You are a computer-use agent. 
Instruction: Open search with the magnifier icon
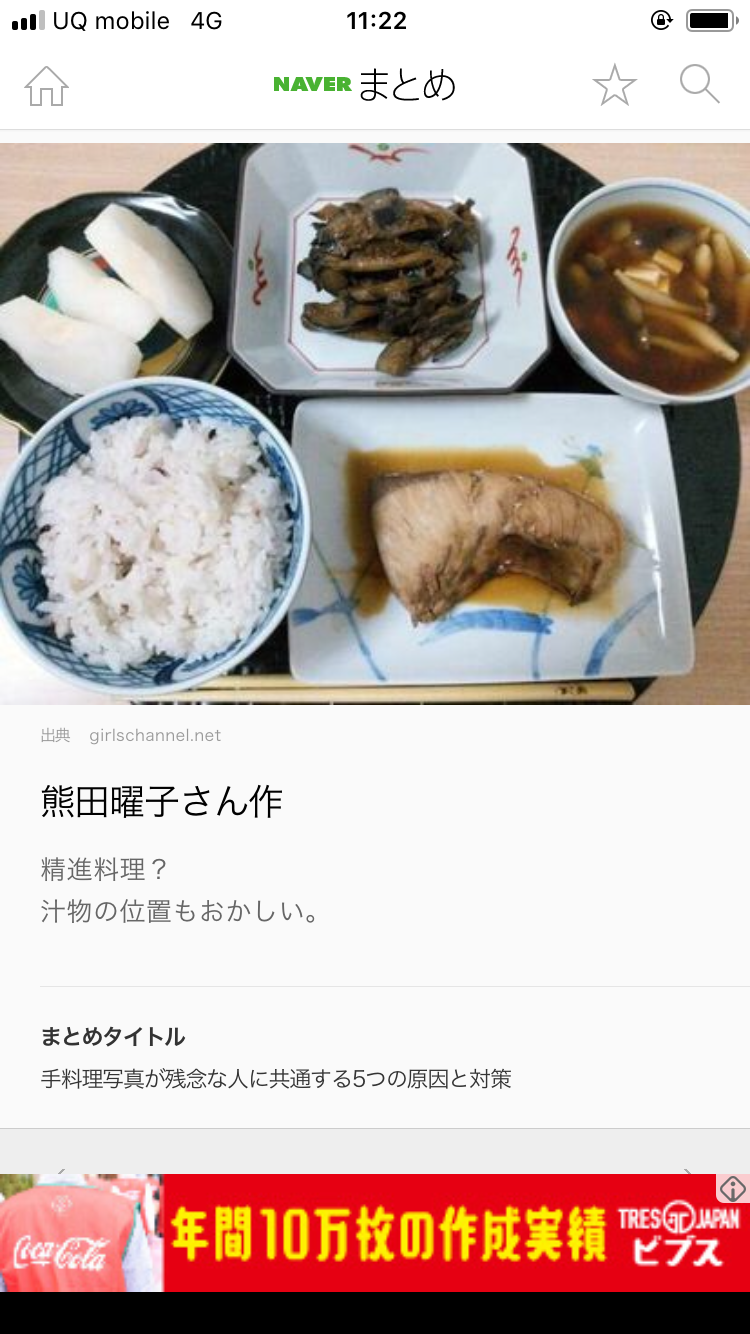point(700,85)
